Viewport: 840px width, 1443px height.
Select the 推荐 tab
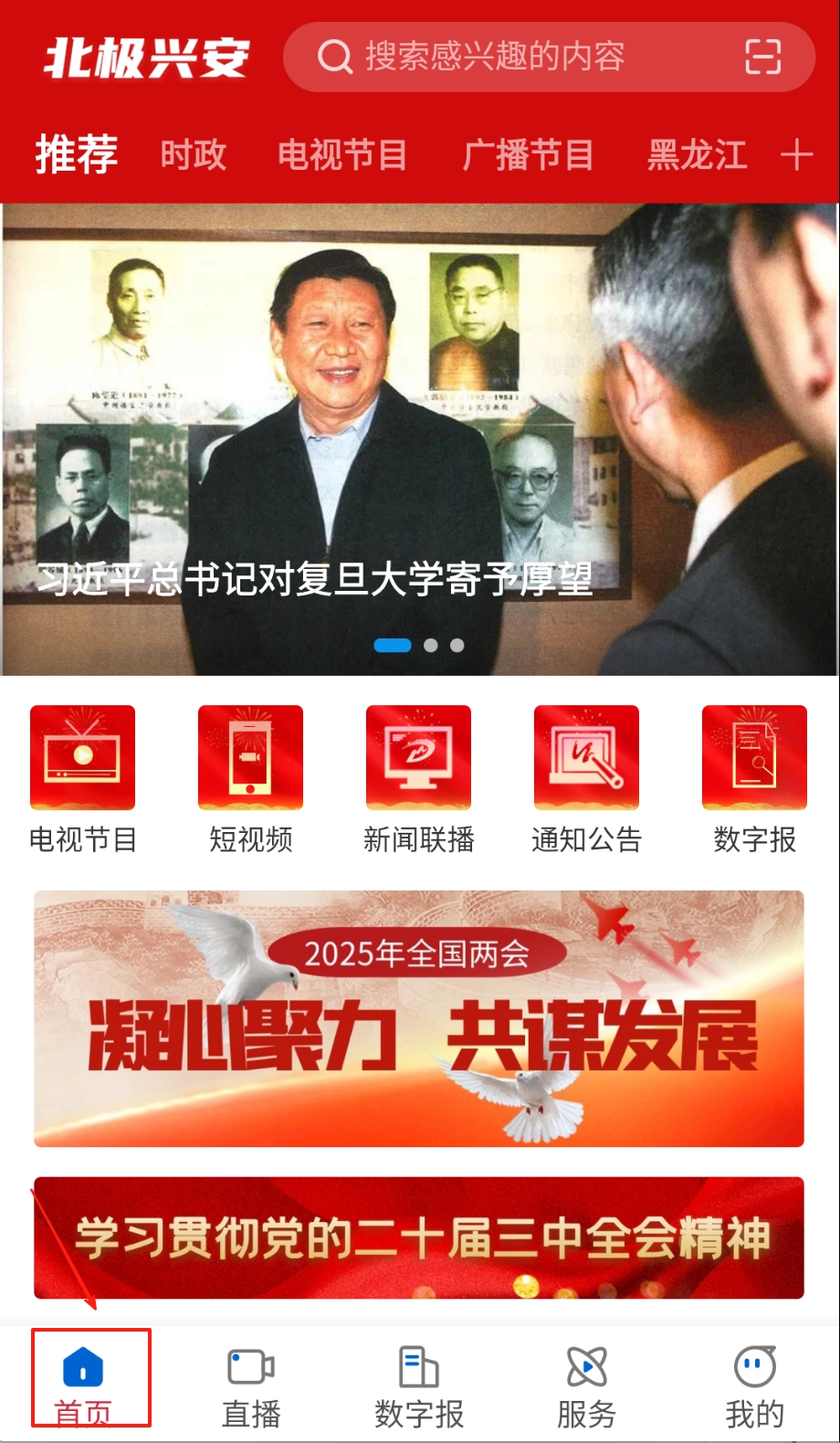tap(77, 154)
